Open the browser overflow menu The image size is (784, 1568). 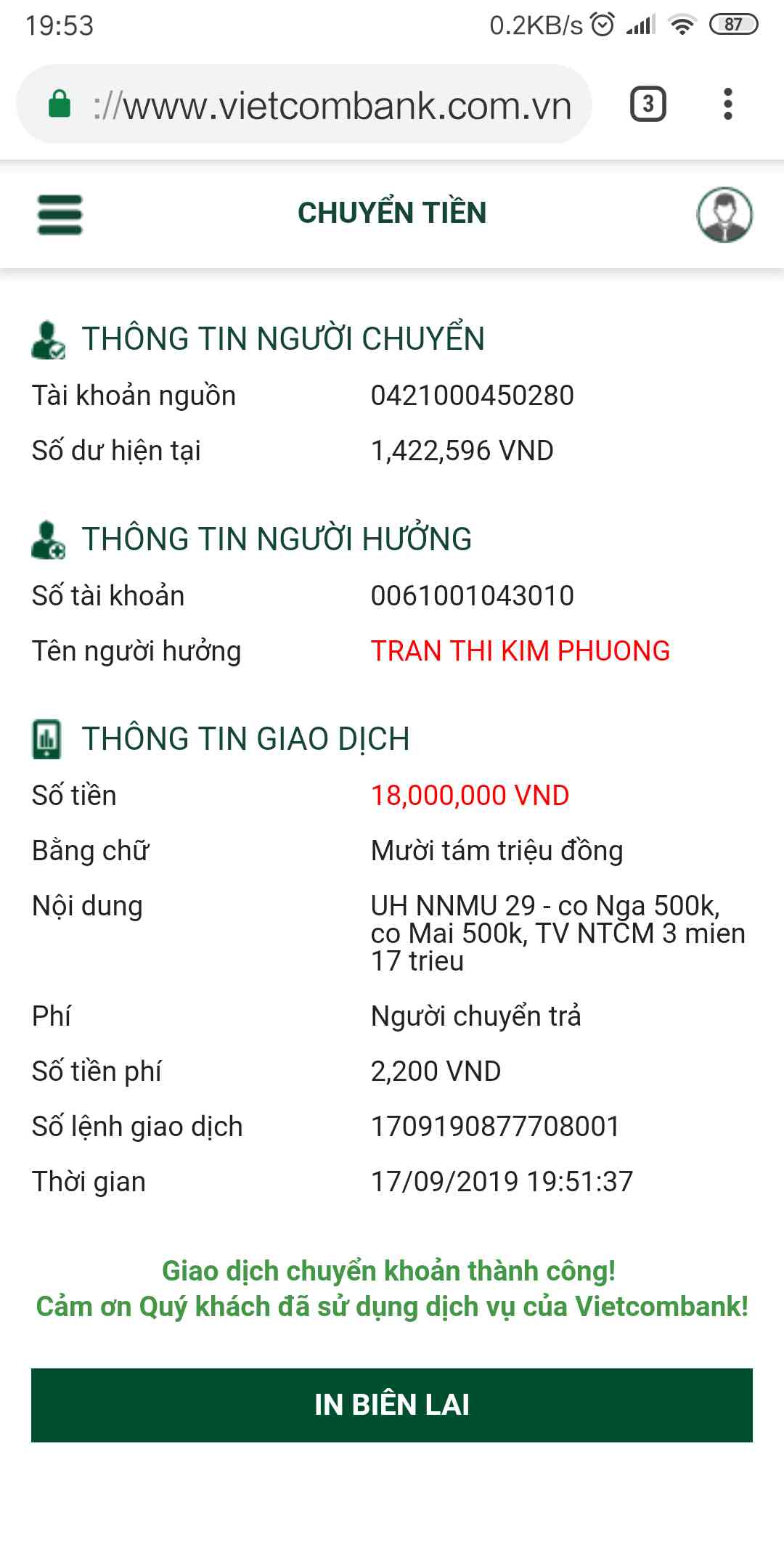tap(728, 104)
